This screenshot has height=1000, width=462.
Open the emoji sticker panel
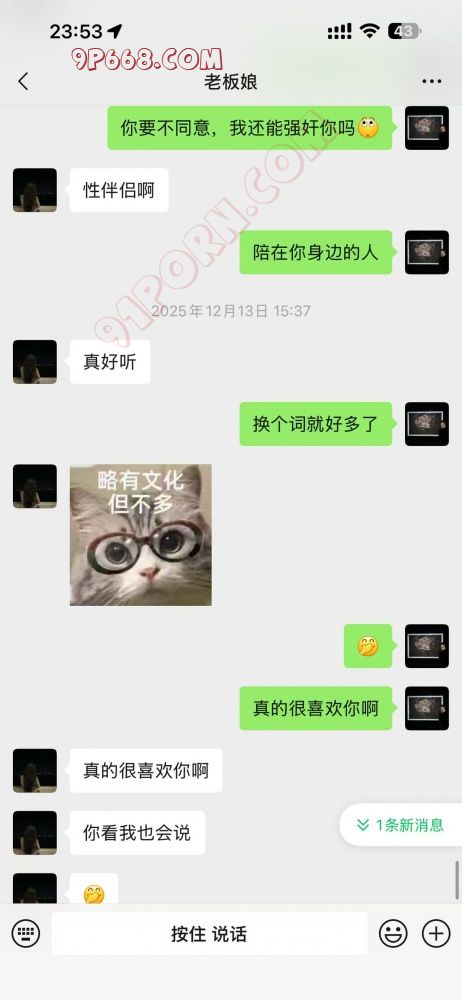(393, 934)
